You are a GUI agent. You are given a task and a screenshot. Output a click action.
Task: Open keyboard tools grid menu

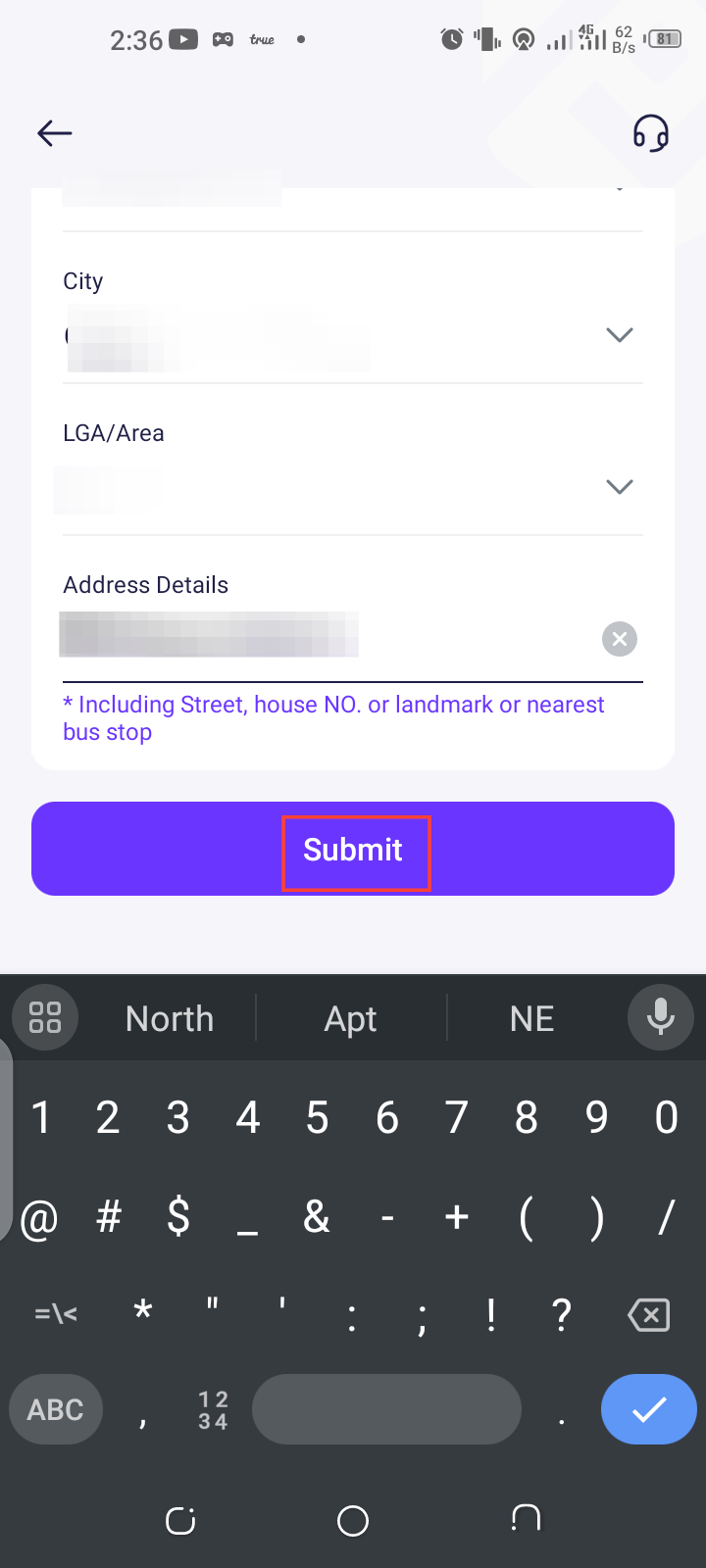coord(45,1017)
